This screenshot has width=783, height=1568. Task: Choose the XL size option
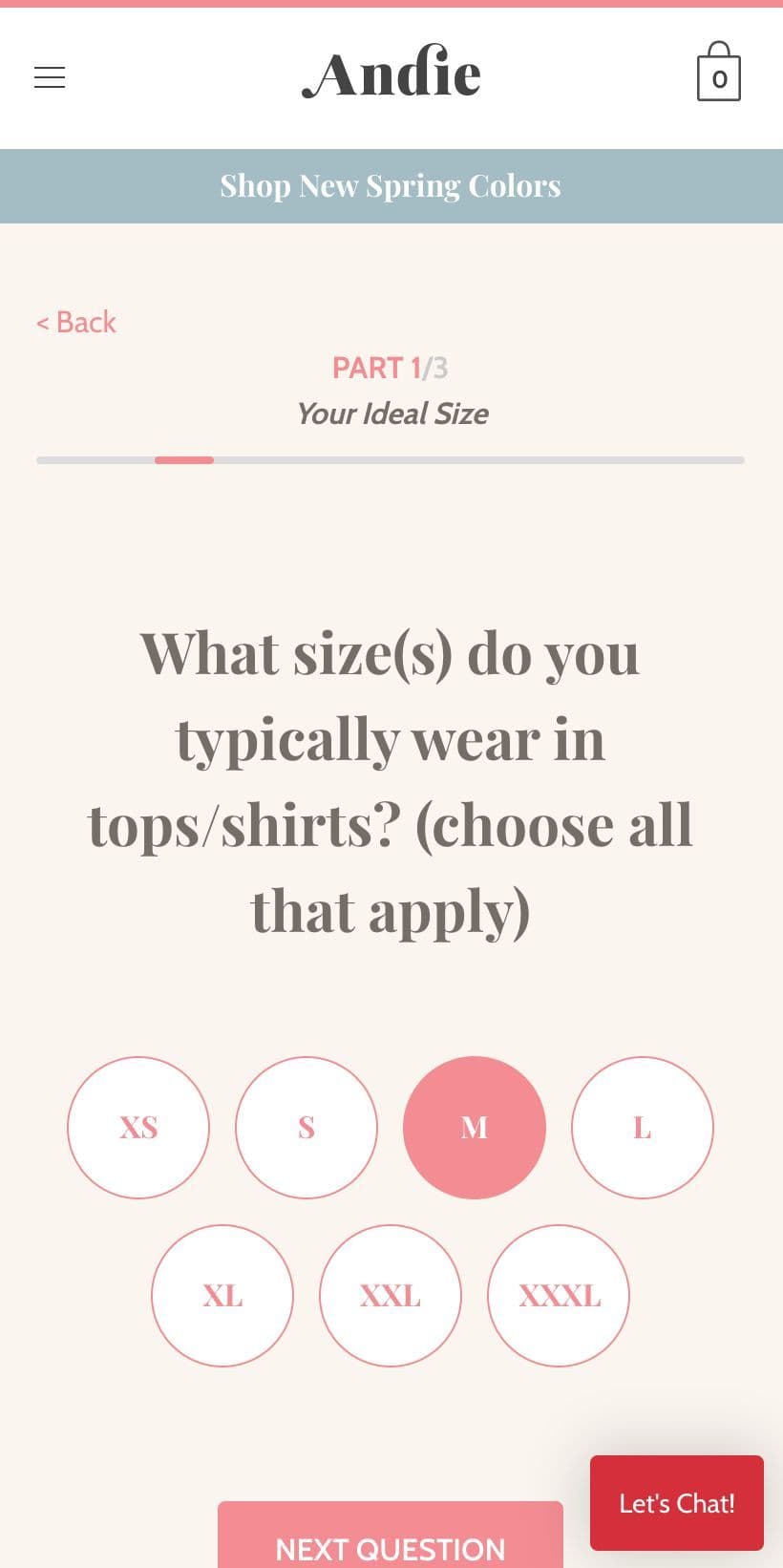pyautogui.click(x=222, y=1296)
